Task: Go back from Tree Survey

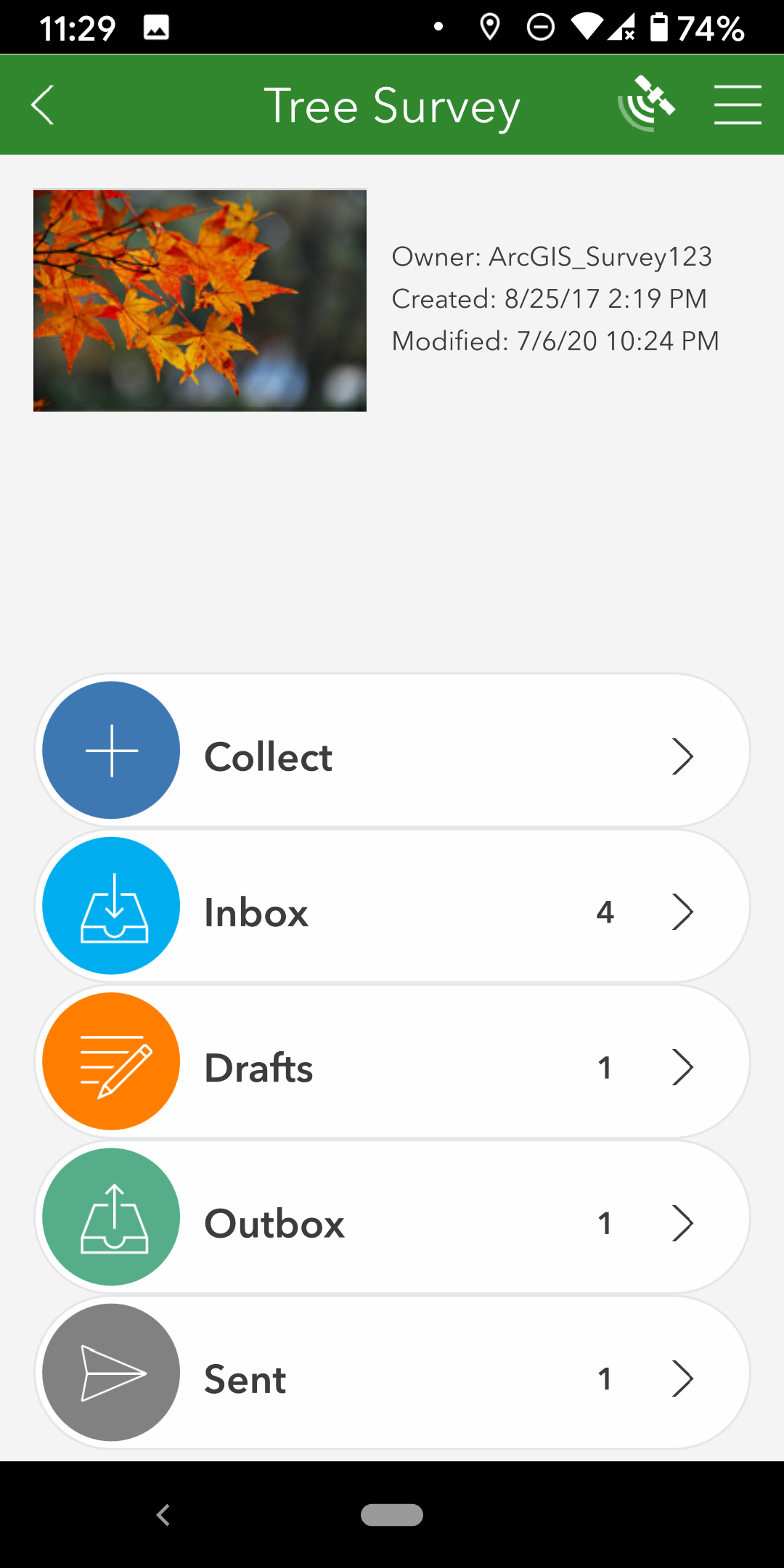Action: pos(44,105)
